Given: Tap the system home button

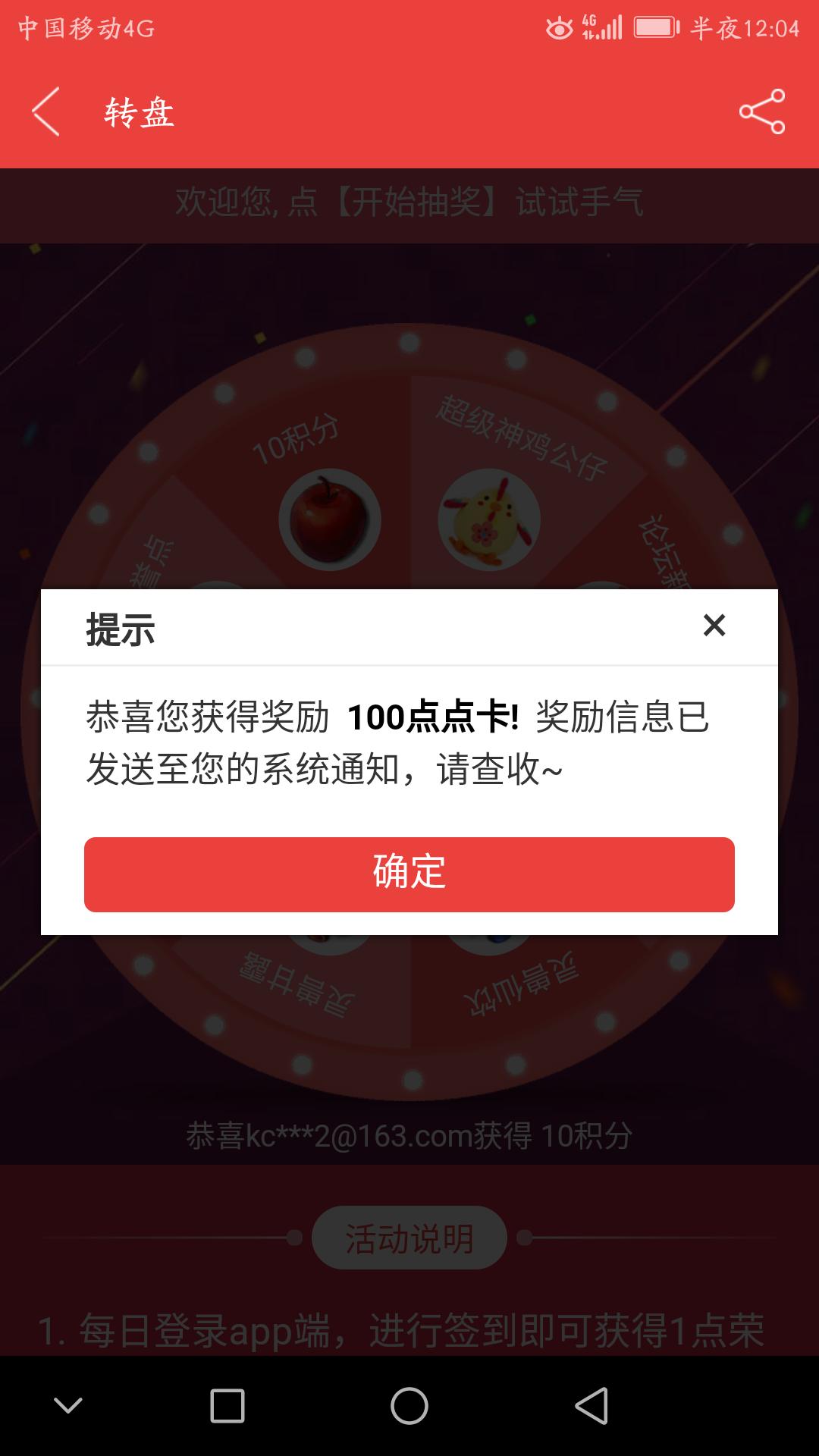Looking at the screenshot, I should coord(409,1406).
